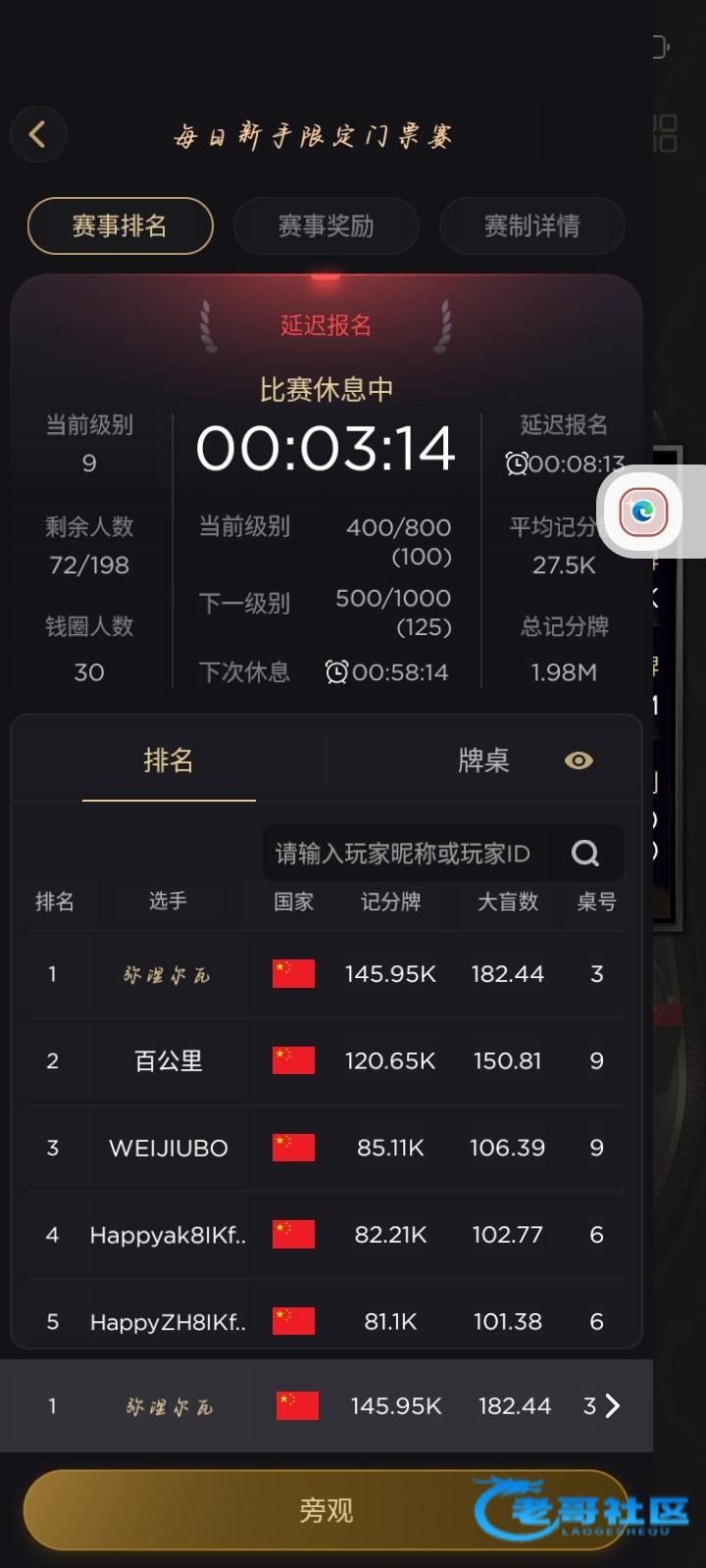Viewport: 706px width, 1568px height.
Task: Tap the search magnifier icon
Action: 585,854
